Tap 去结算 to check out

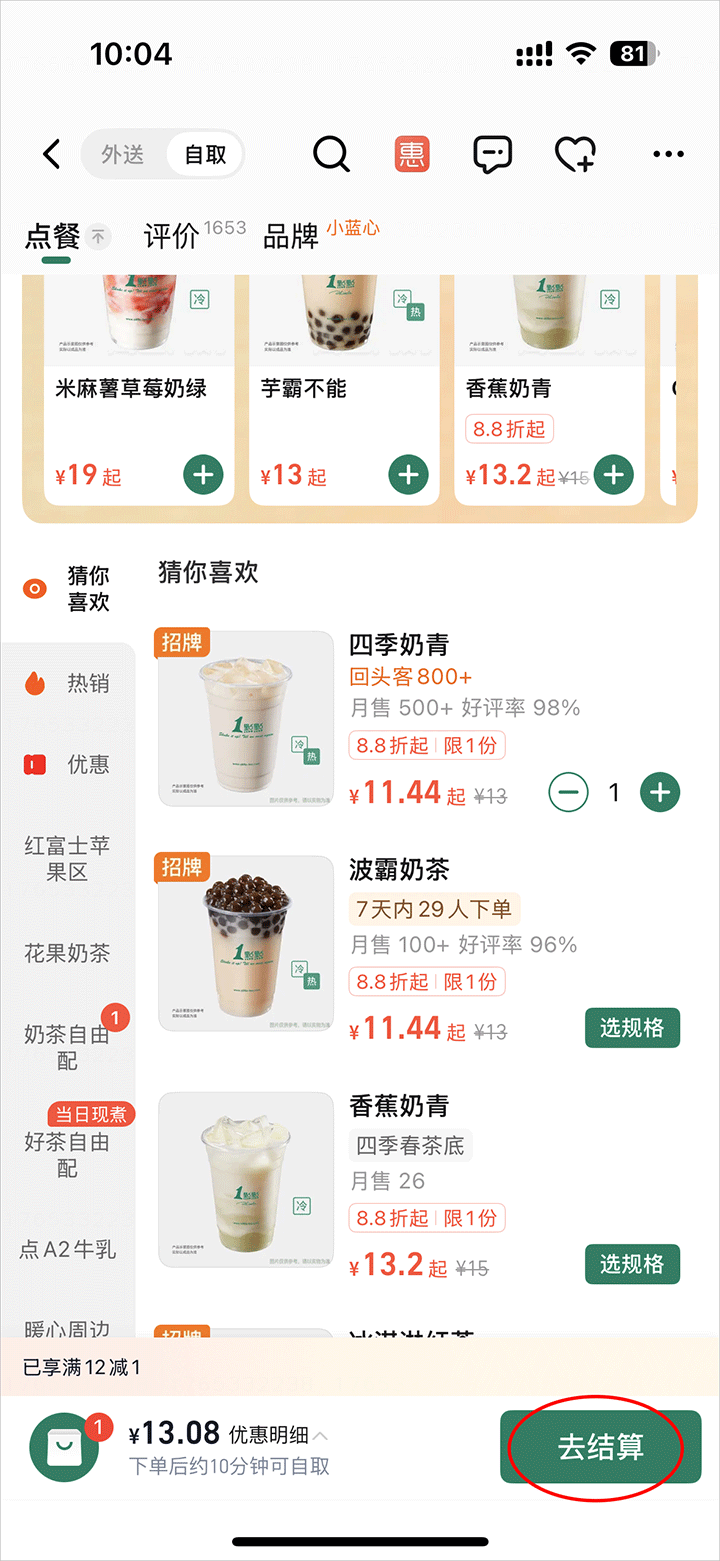600,1447
